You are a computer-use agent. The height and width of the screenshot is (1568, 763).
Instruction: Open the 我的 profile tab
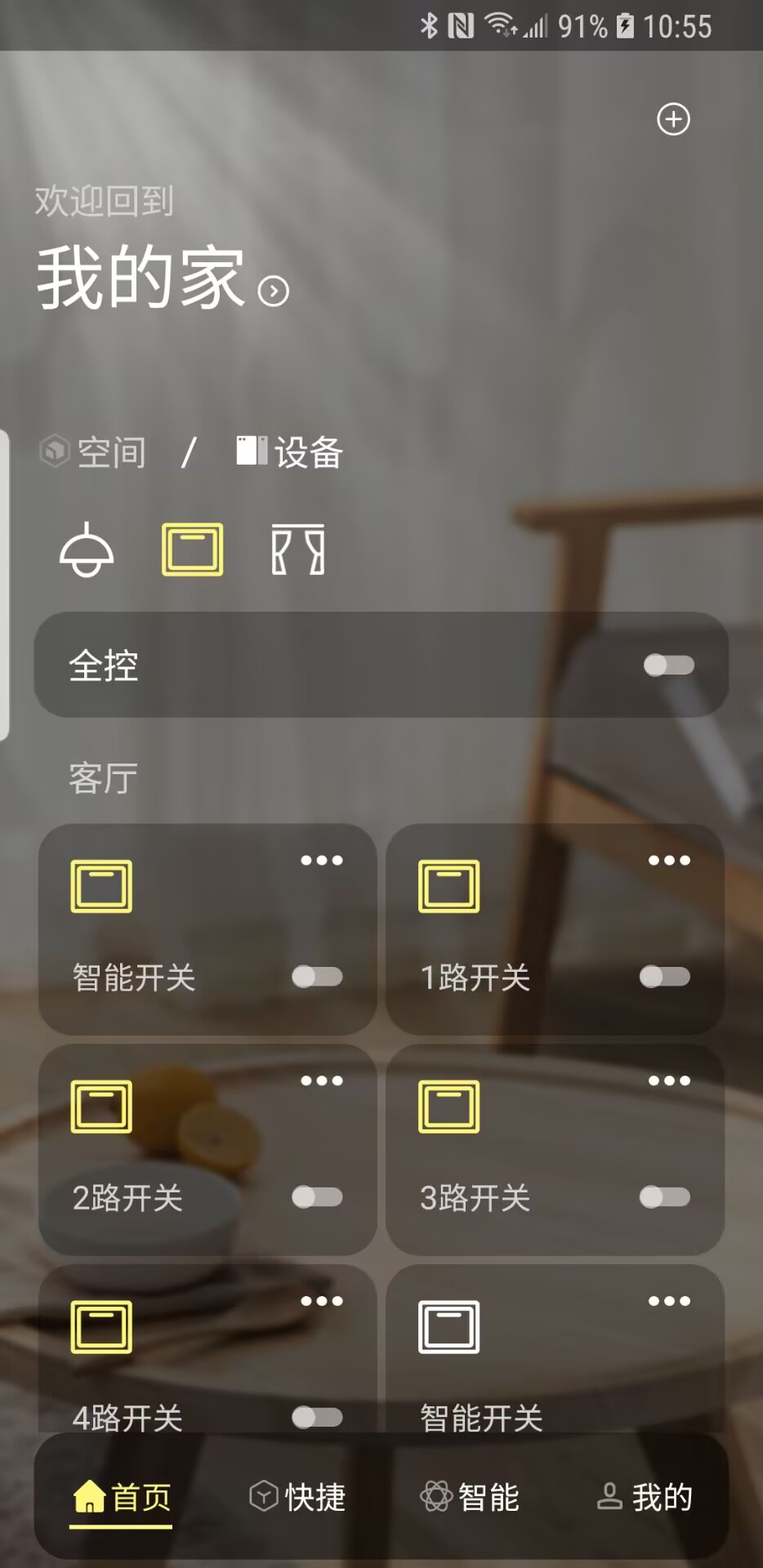coord(645,1497)
